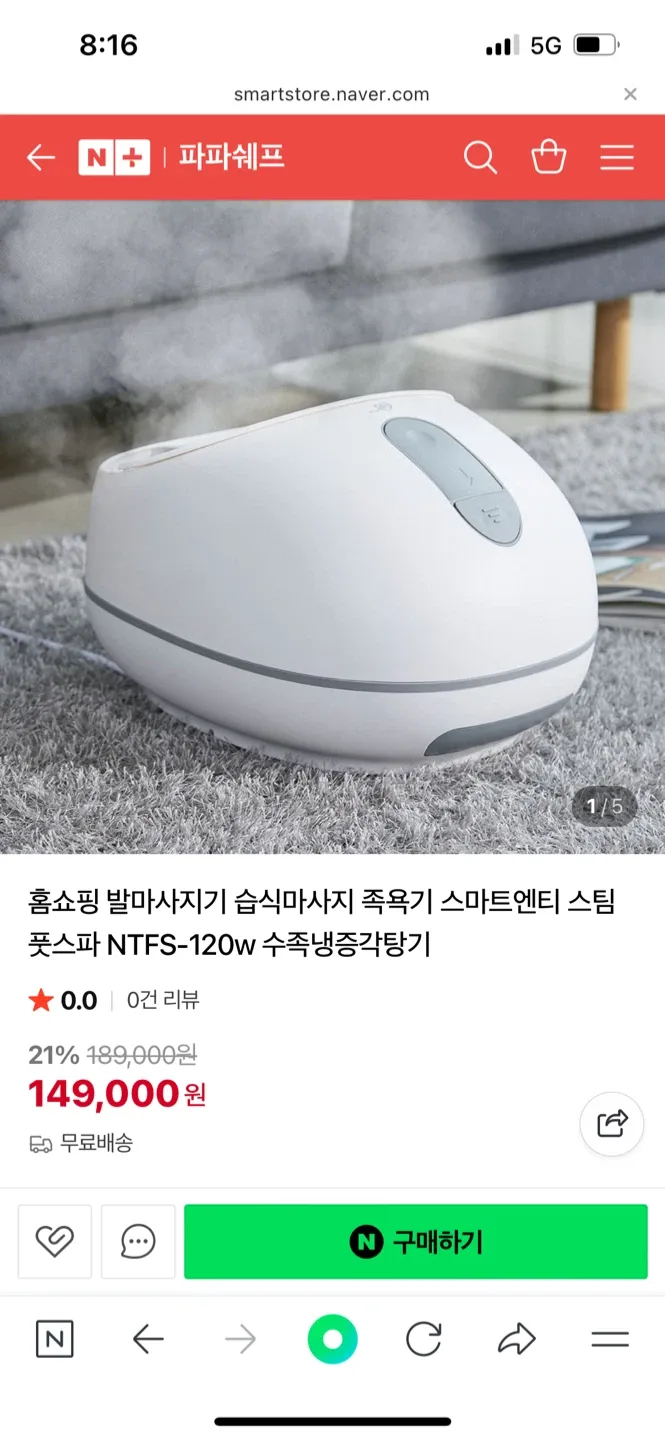Share the page from browser toolbar
Screen dimensions: 665x1440
pos(517,1339)
